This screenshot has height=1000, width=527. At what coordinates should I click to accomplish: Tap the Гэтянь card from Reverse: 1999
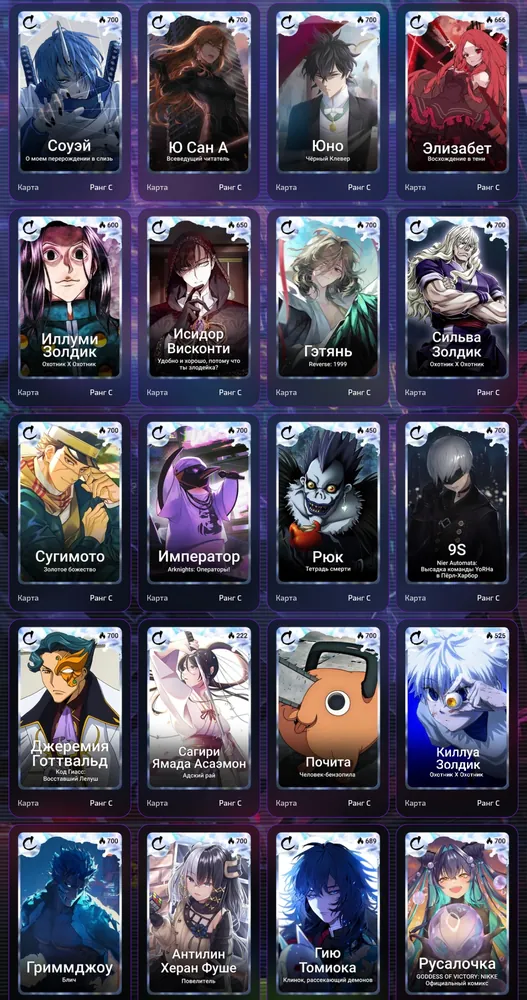[x=327, y=307]
